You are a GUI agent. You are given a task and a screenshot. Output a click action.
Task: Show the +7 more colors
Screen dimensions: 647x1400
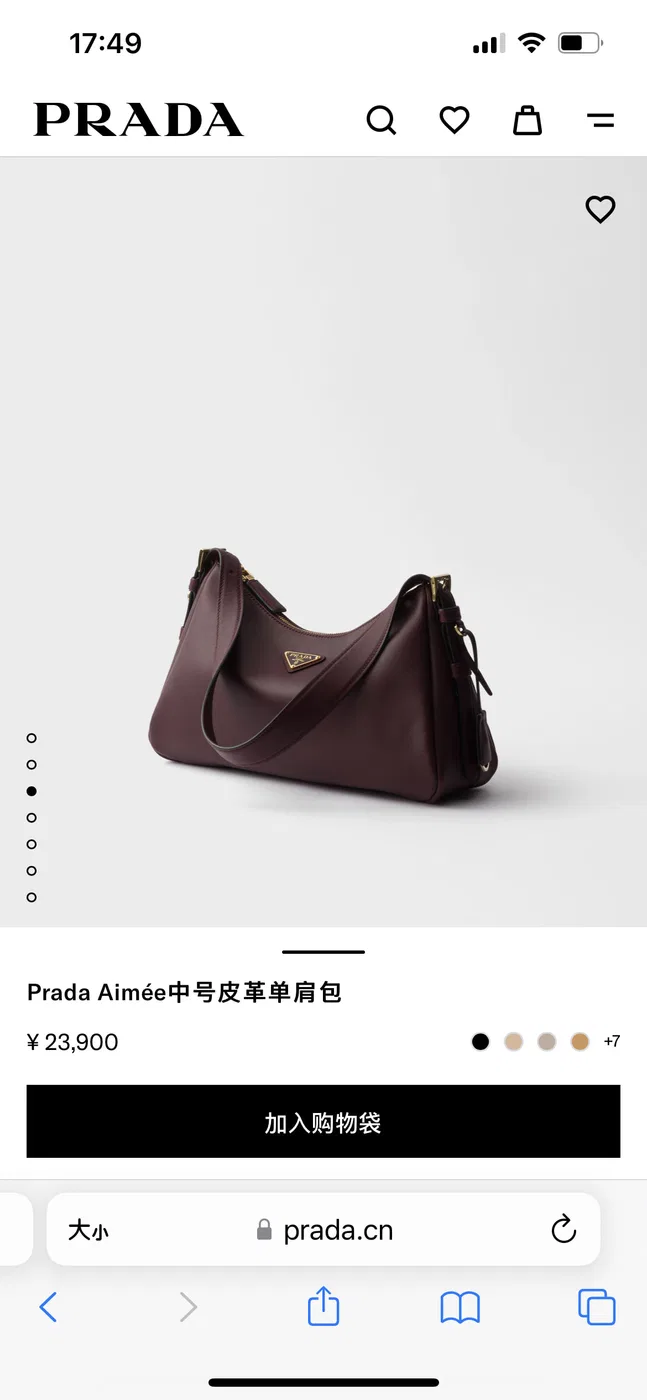[611, 1042]
